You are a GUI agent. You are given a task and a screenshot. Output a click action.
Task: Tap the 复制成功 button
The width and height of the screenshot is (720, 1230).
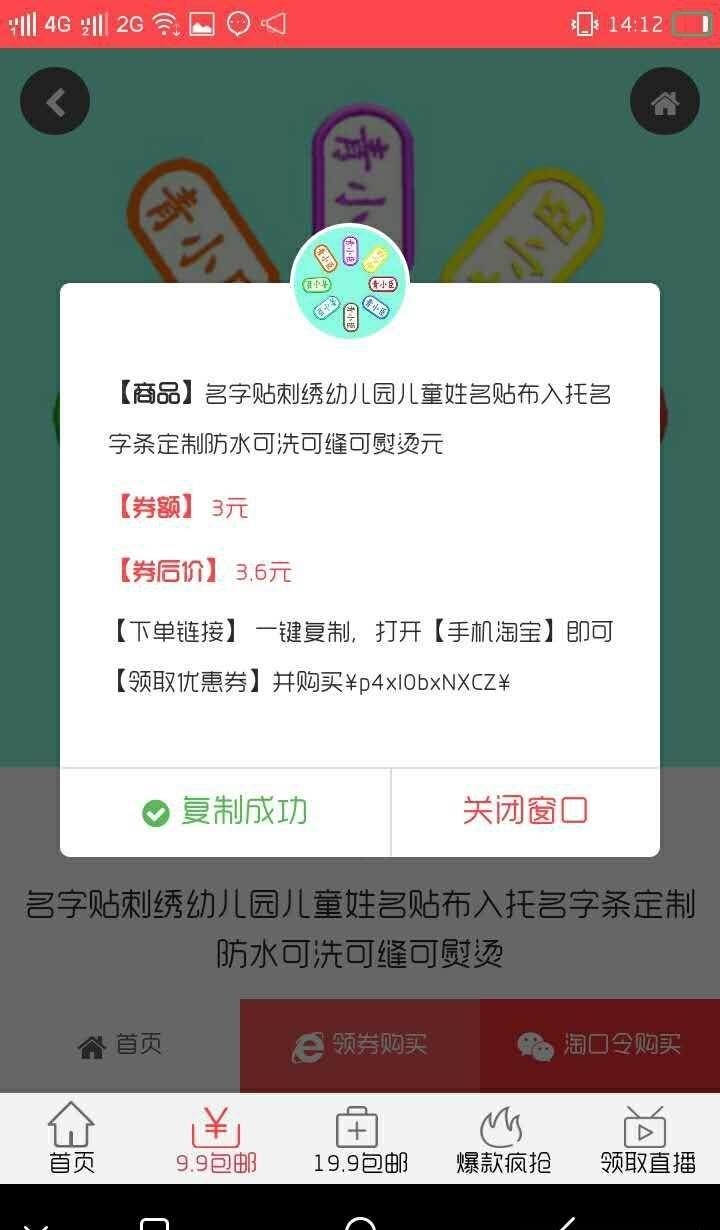[x=225, y=811]
